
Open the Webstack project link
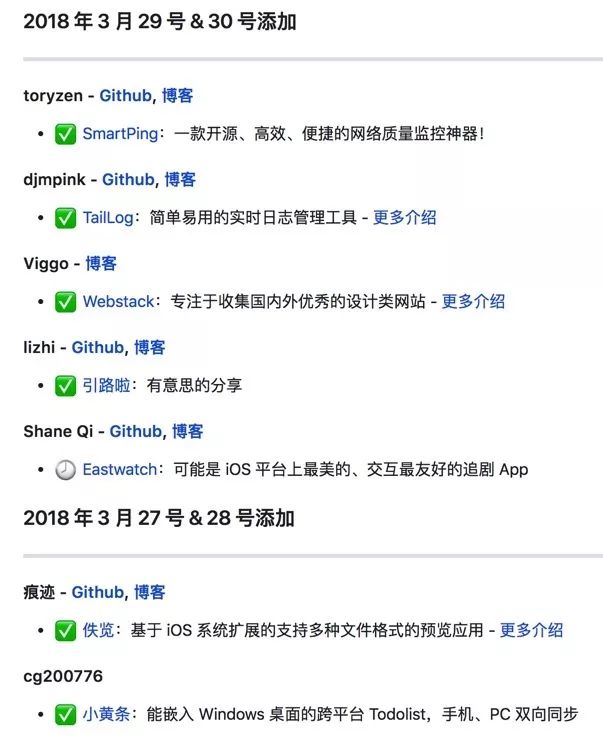click(119, 301)
